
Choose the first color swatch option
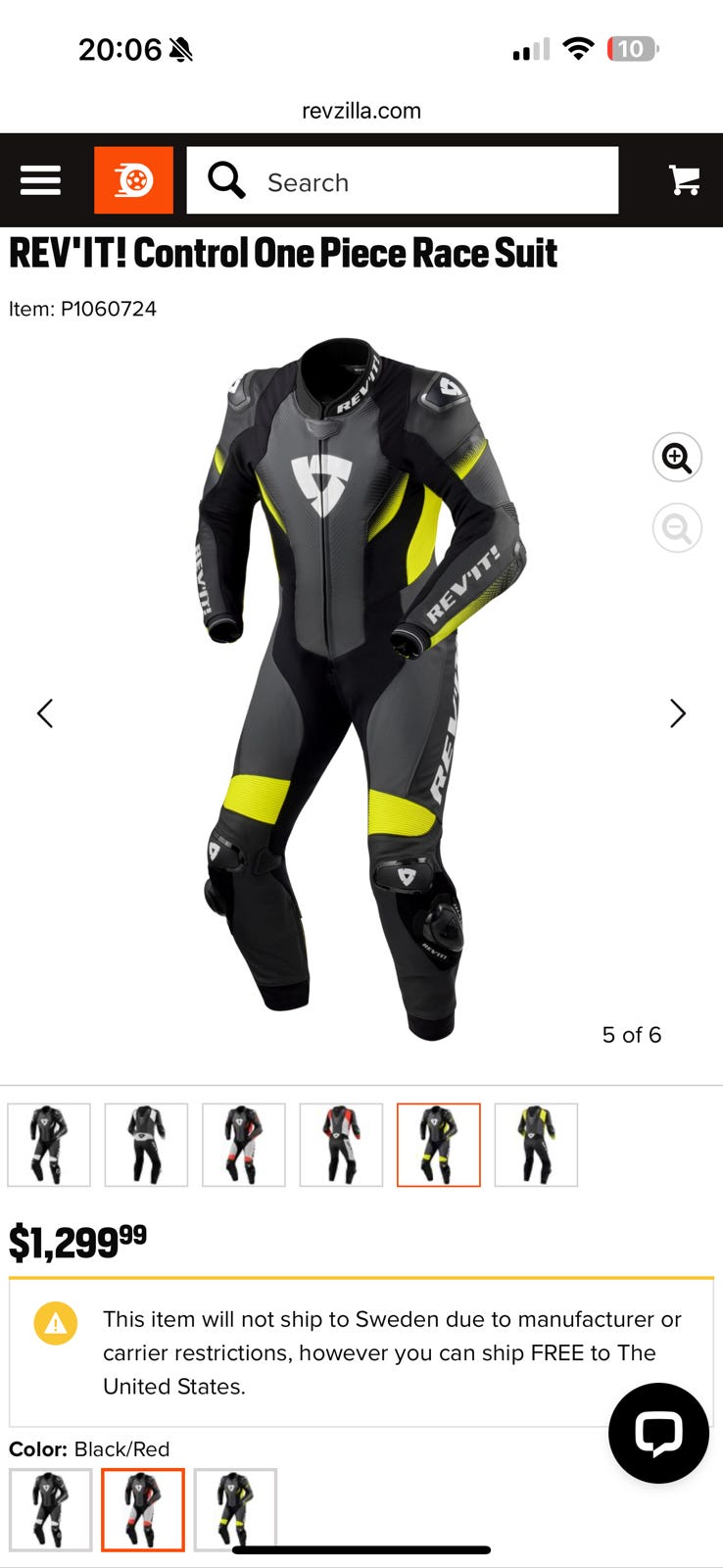pos(51,1509)
